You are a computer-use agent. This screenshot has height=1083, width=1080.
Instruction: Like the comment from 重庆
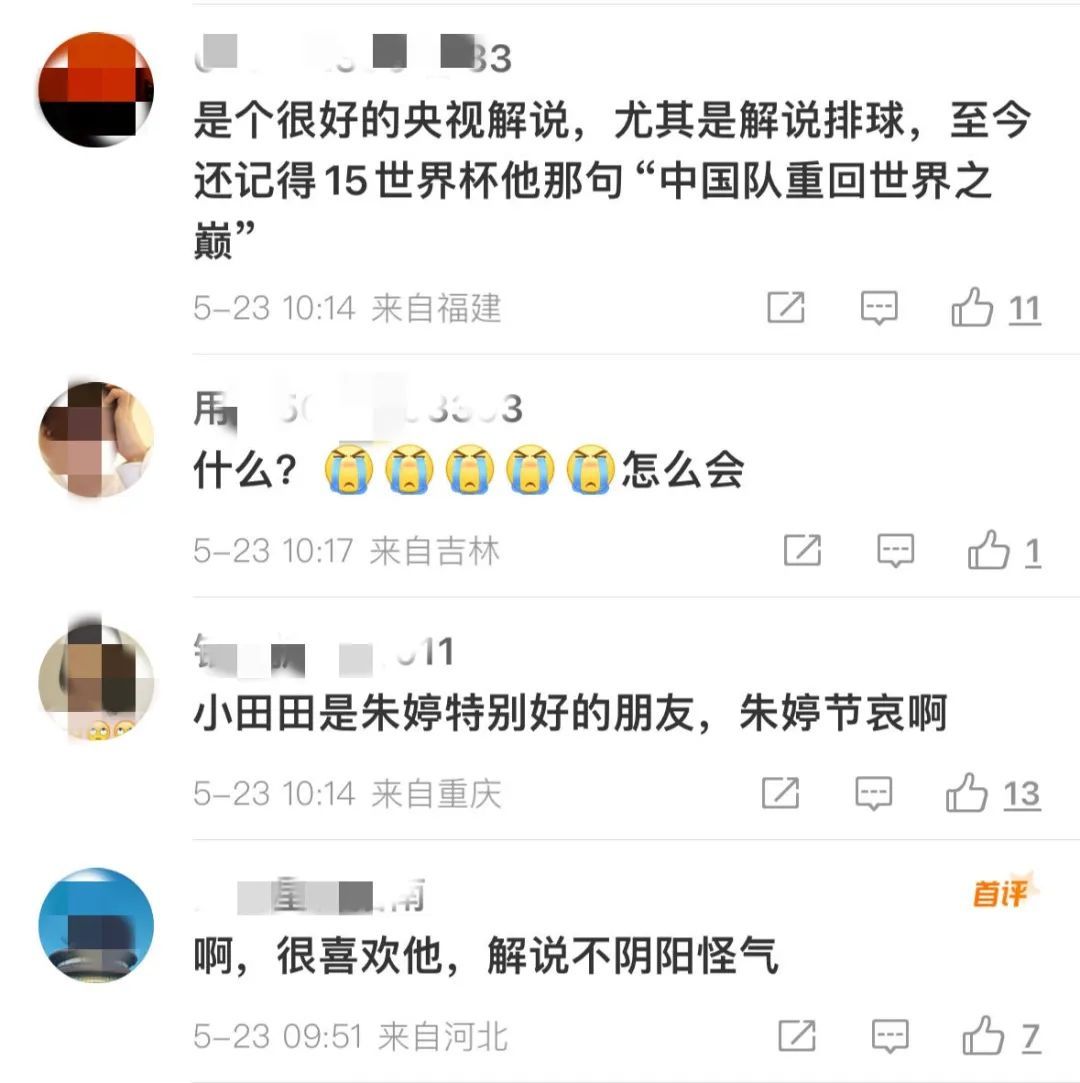967,793
